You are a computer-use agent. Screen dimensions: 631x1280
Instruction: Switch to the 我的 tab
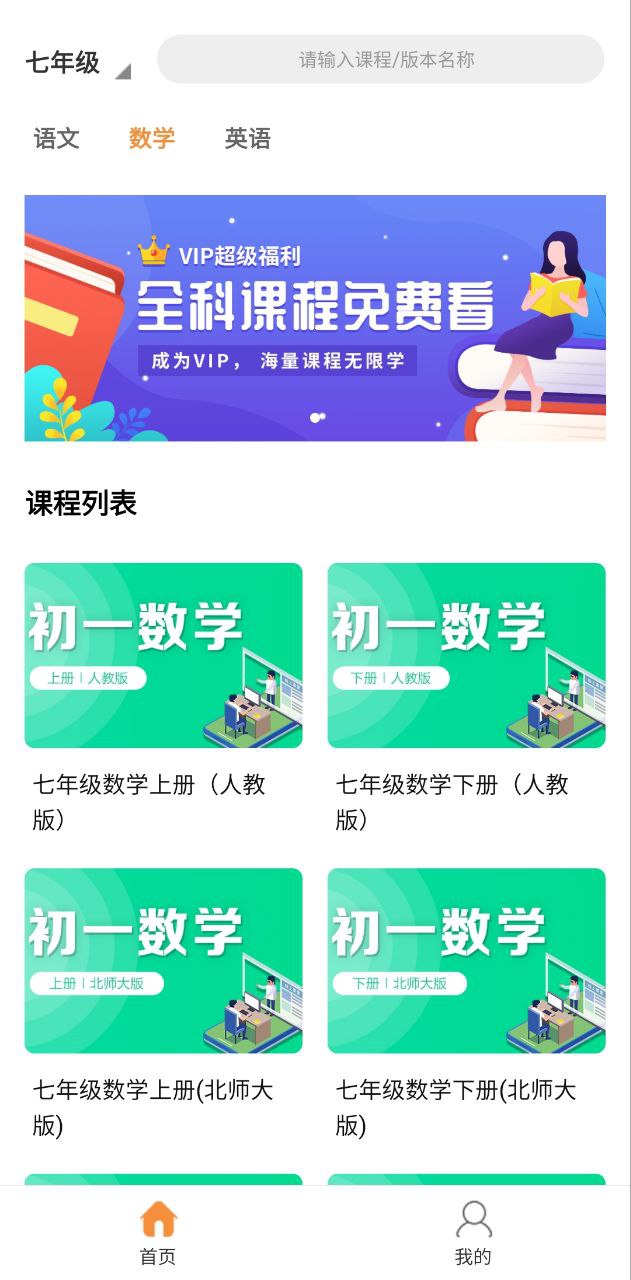click(x=473, y=1232)
